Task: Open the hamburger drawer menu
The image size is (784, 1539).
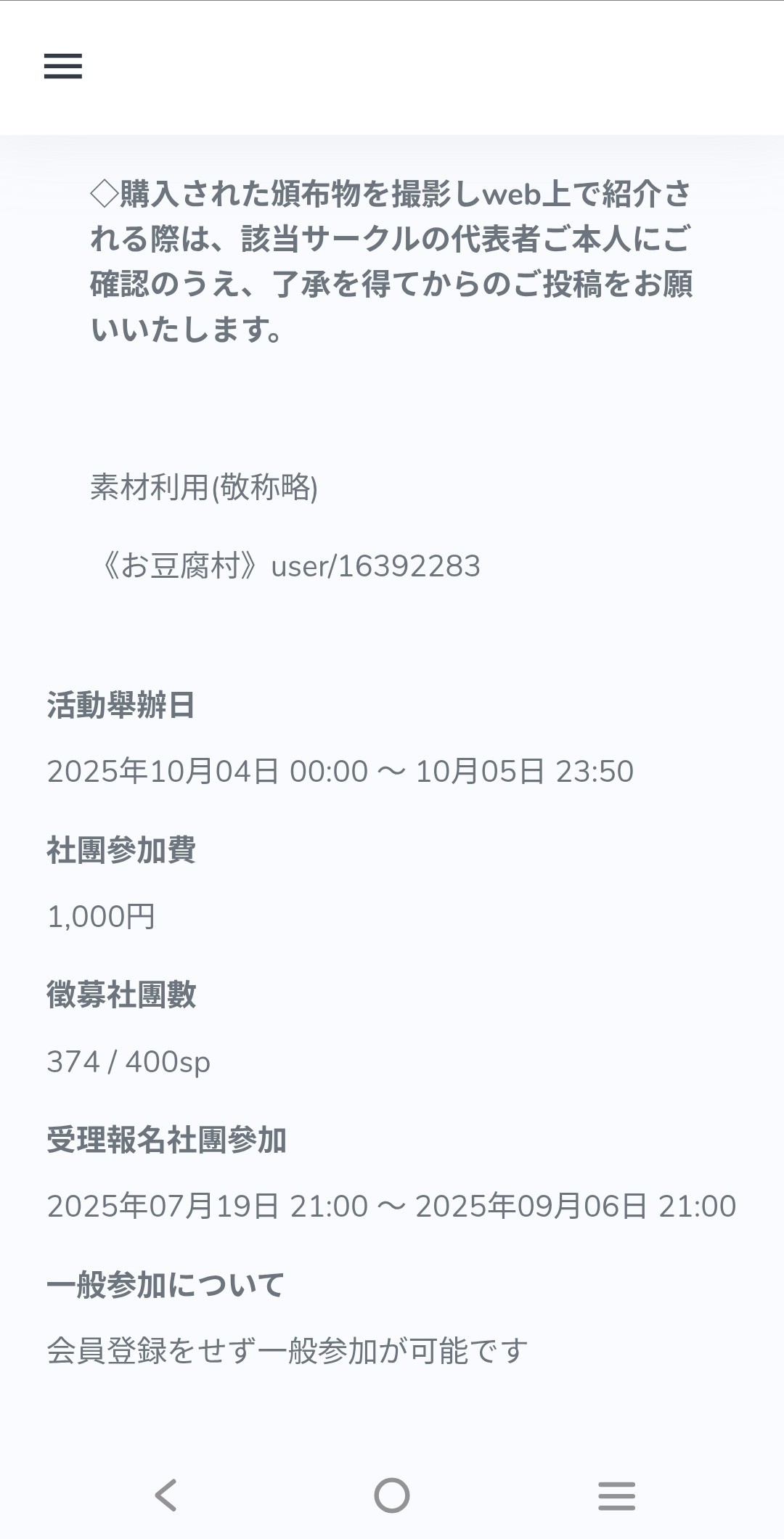Action: click(x=63, y=66)
